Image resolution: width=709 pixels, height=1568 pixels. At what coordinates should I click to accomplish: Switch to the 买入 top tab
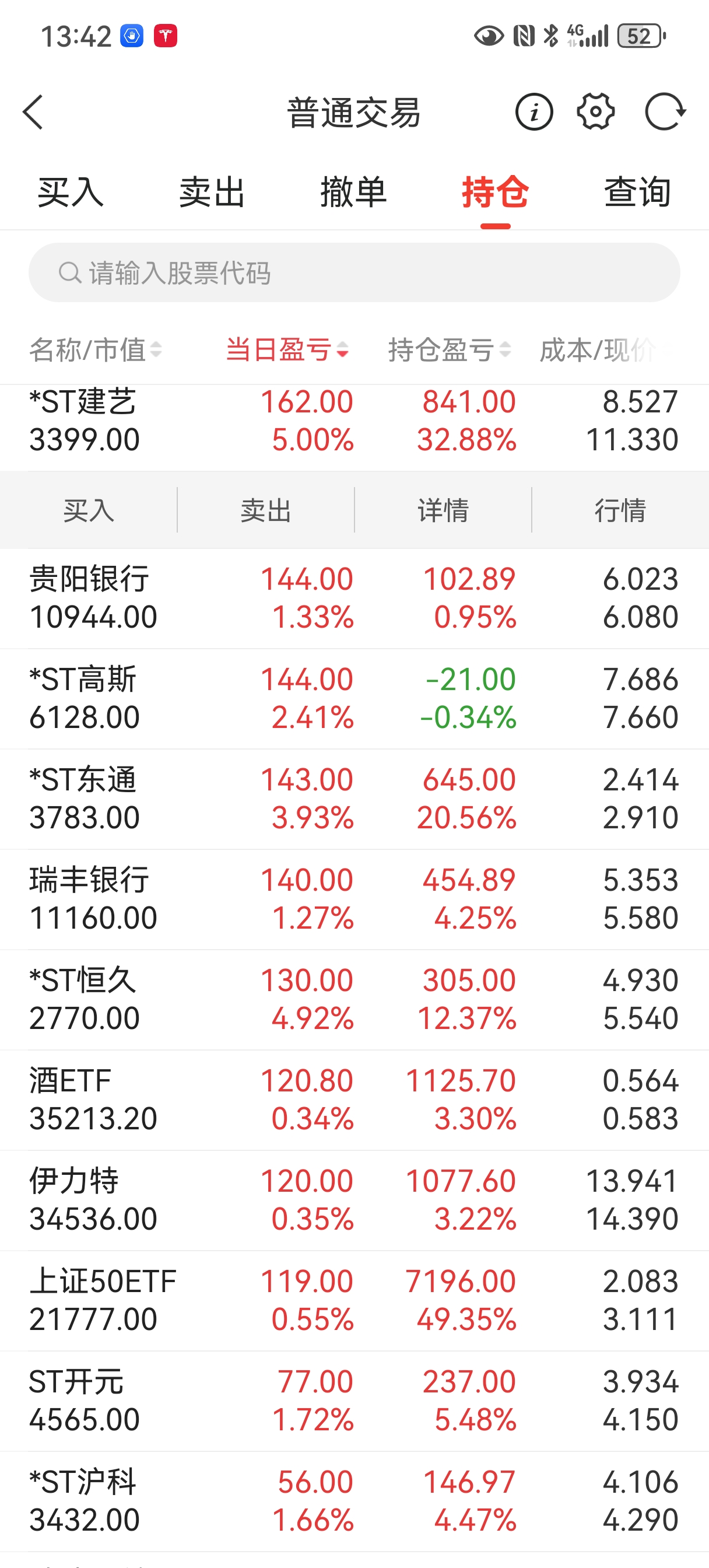pos(71,192)
